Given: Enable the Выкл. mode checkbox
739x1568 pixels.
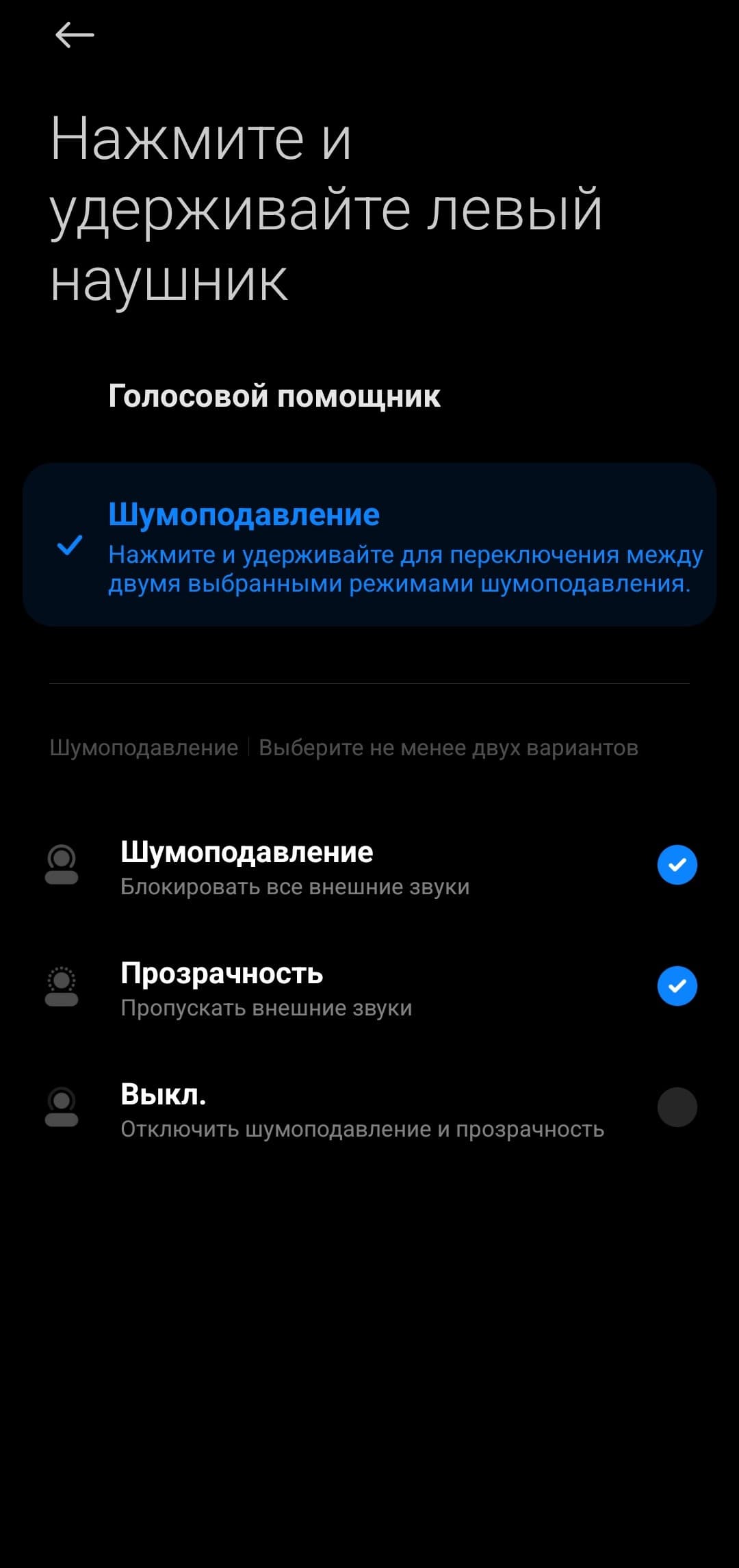Looking at the screenshot, I should tap(677, 1107).
